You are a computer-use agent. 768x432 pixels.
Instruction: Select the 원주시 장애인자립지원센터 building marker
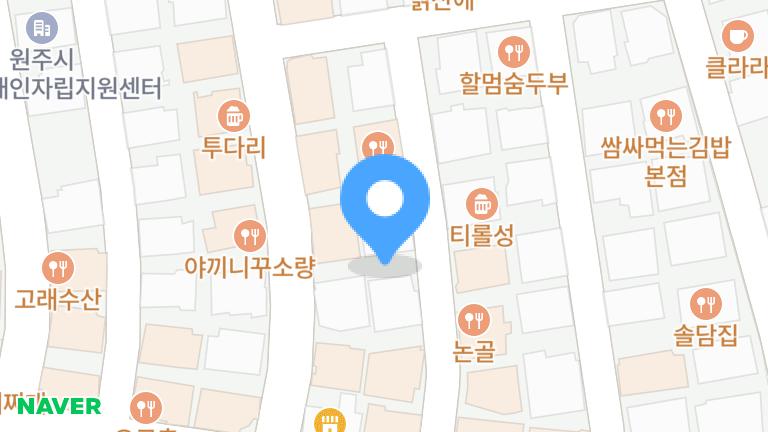click(x=40, y=27)
